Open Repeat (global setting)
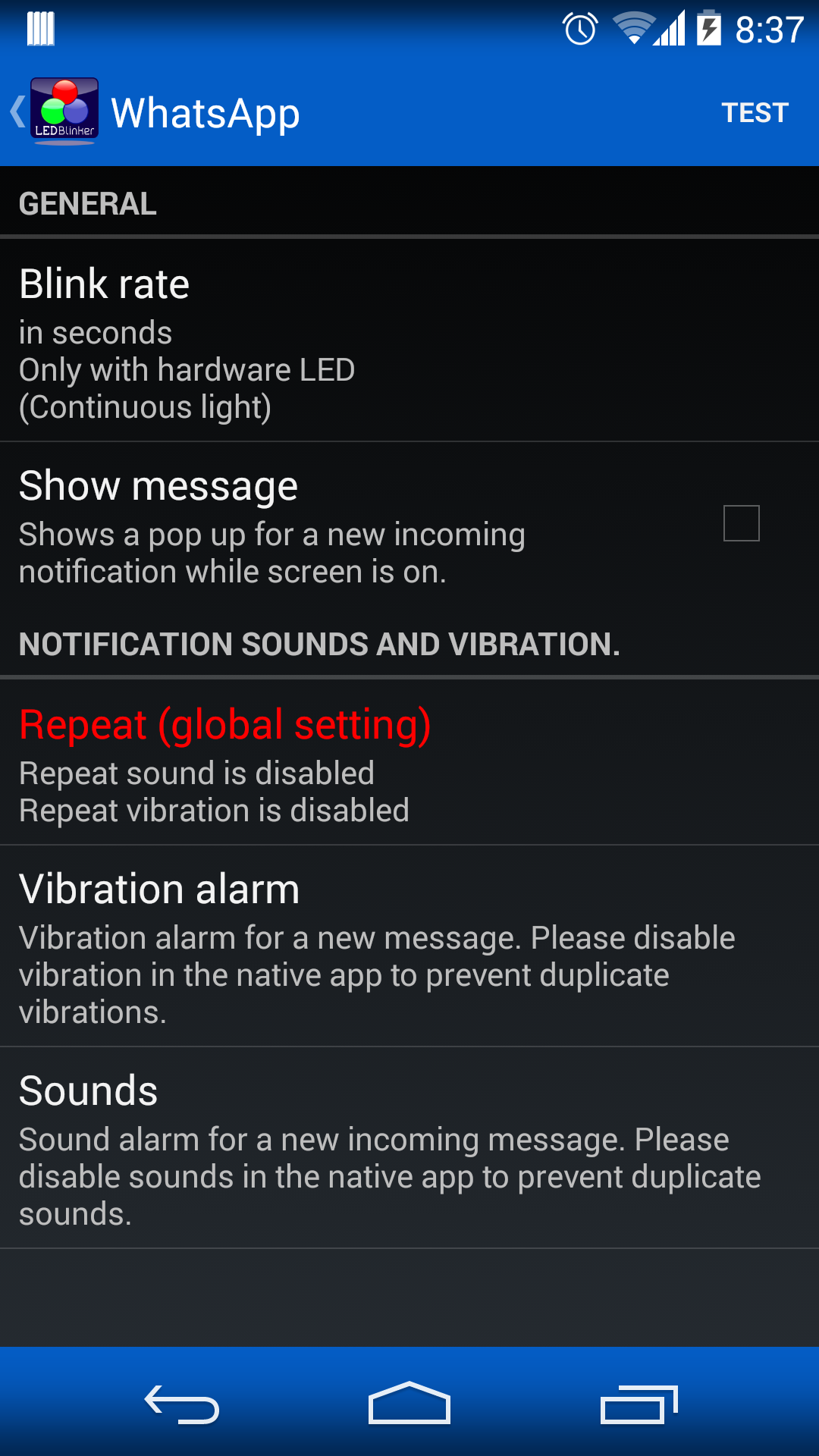This screenshot has height=1456, width=819. click(x=409, y=763)
